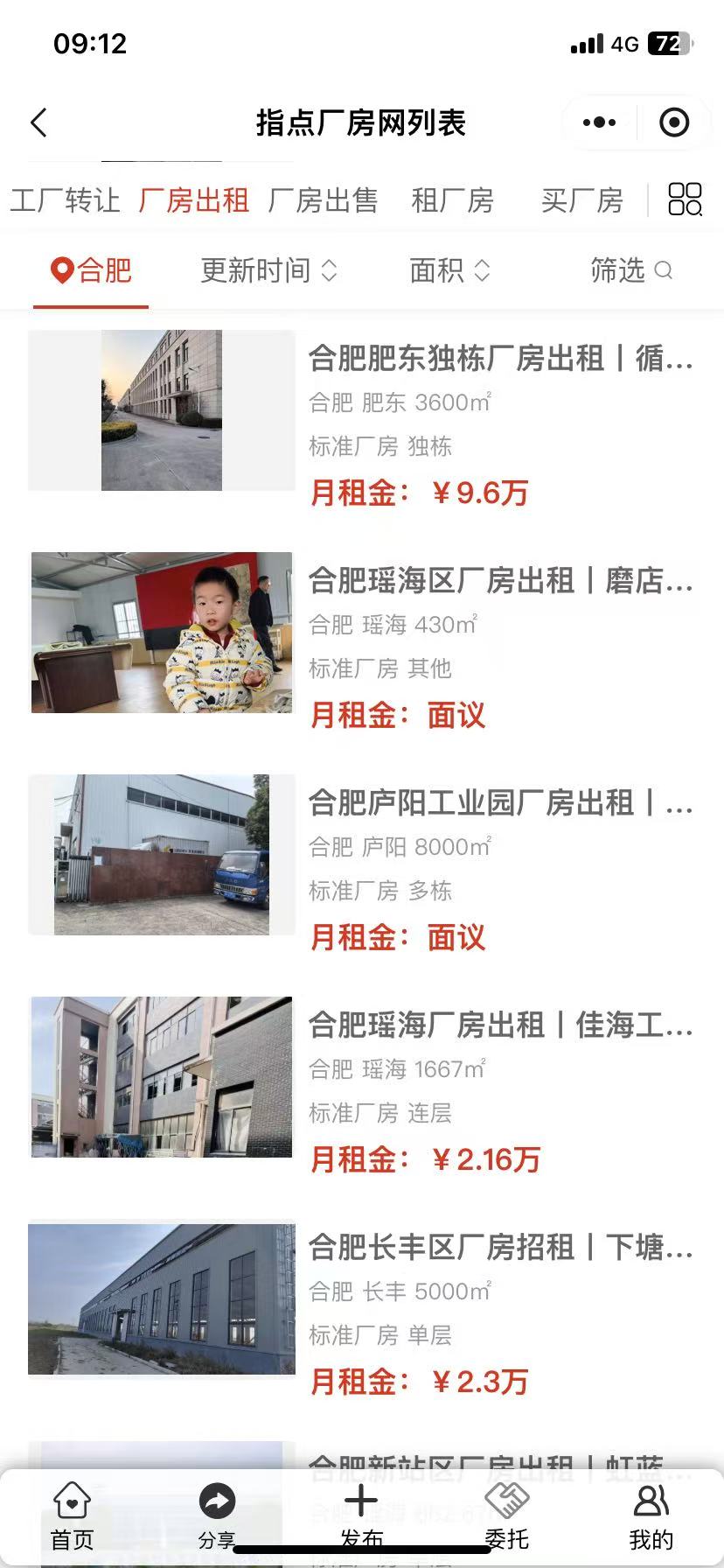Open the 筛选 filter search
The width and height of the screenshot is (724, 1568).
point(630,270)
